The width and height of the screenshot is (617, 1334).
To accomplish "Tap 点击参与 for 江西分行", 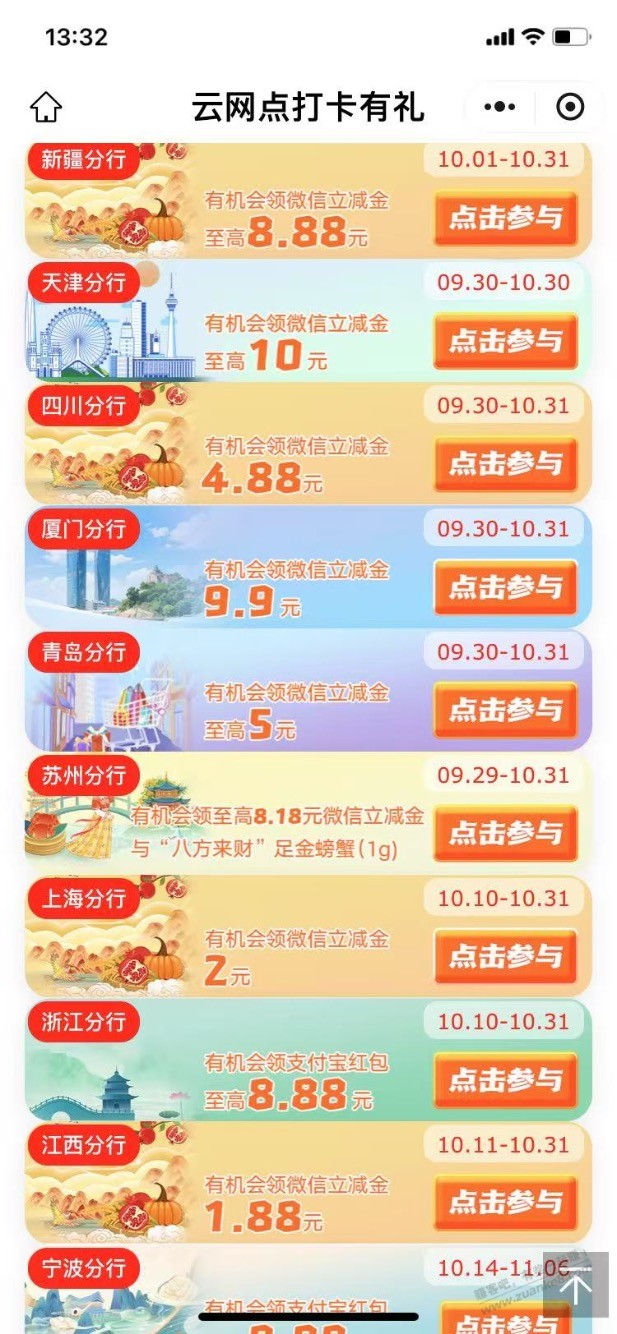I will 505,1202.
